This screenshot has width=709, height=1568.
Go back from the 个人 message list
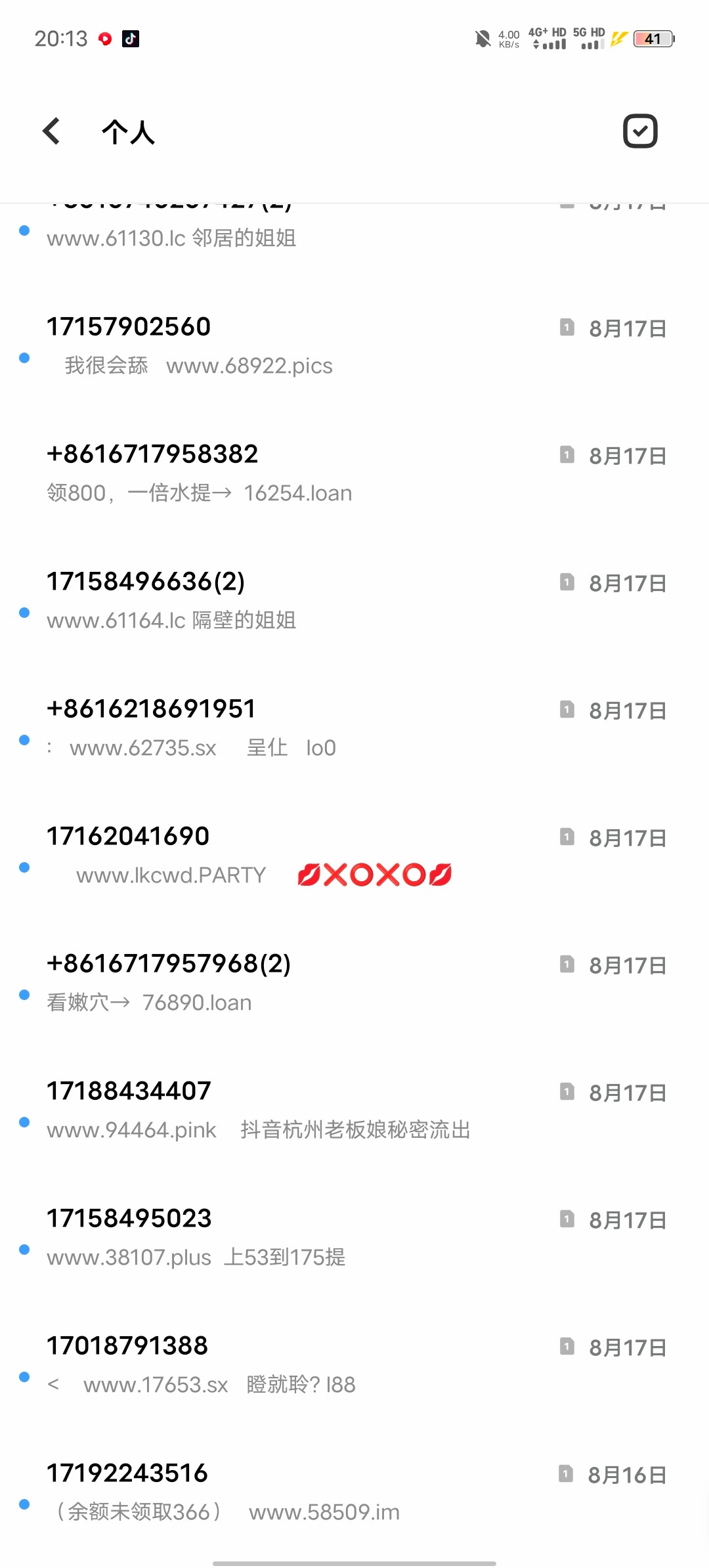[x=52, y=131]
